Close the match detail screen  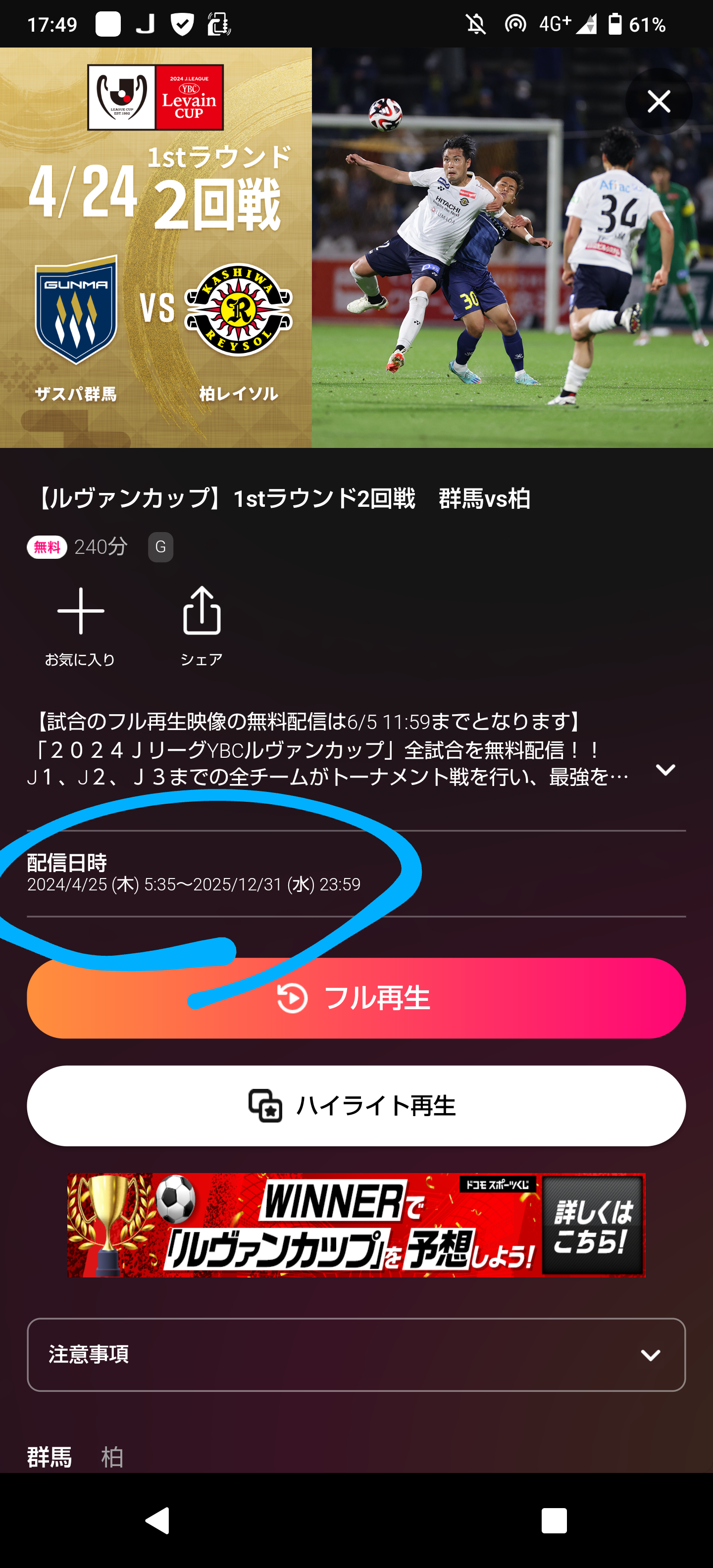click(x=658, y=101)
